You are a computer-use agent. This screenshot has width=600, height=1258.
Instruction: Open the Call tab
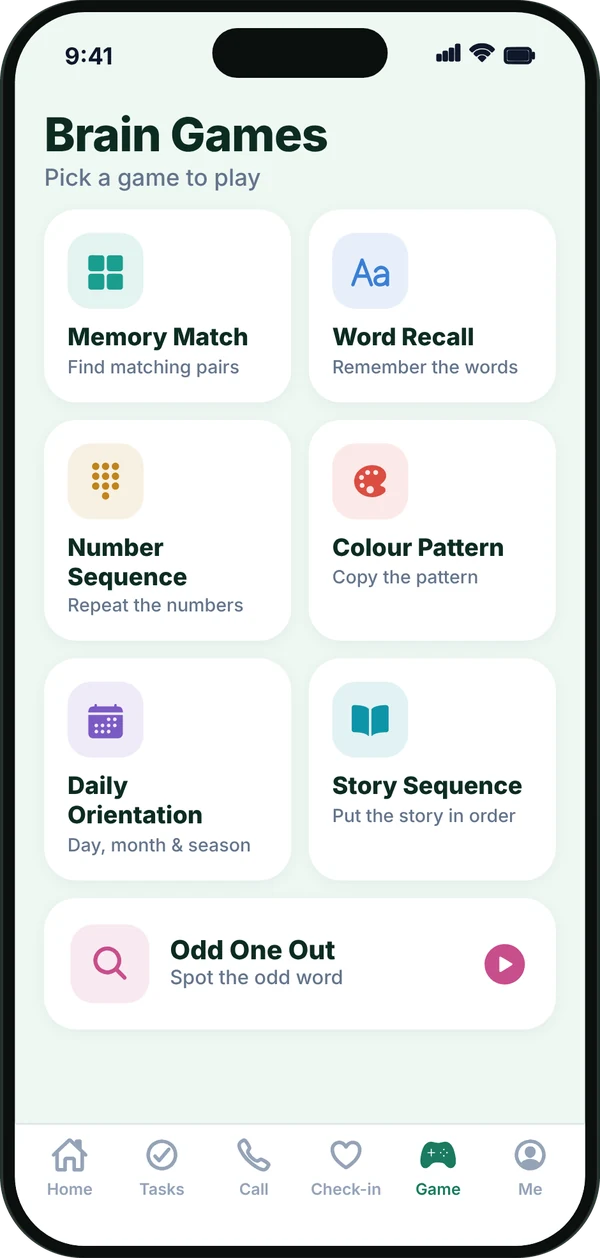(254, 1167)
